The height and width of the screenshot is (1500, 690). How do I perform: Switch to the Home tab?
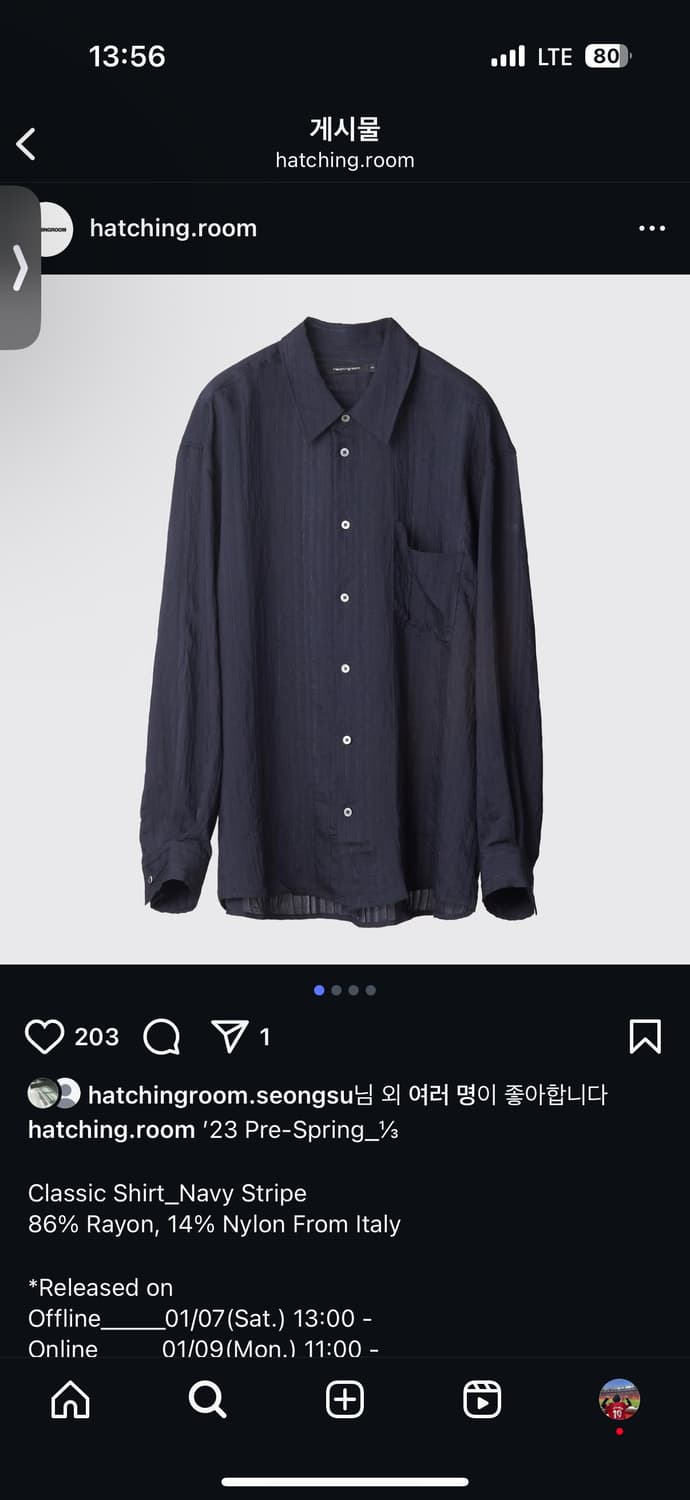point(70,1400)
